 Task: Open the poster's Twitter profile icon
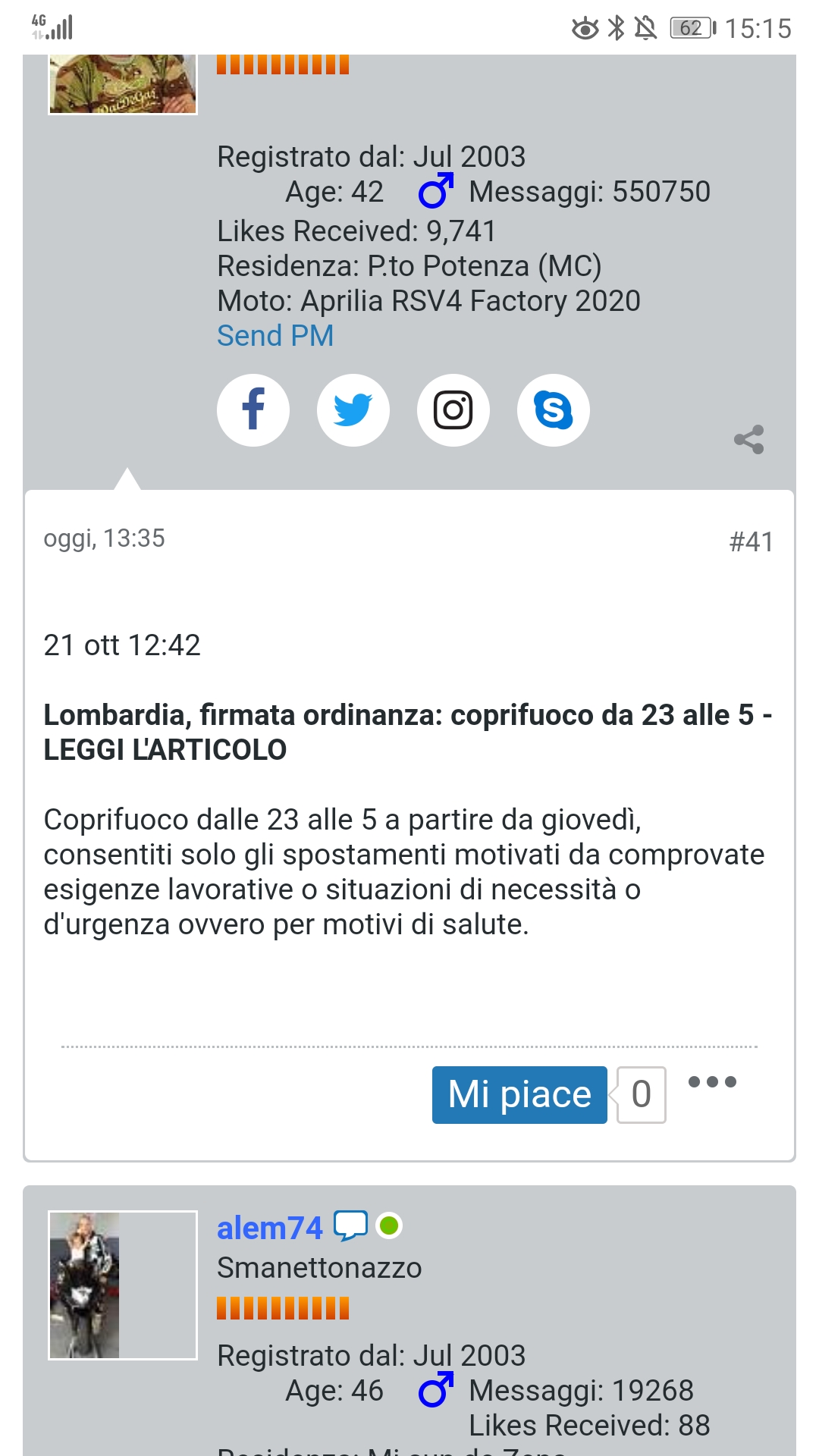[x=353, y=410]
